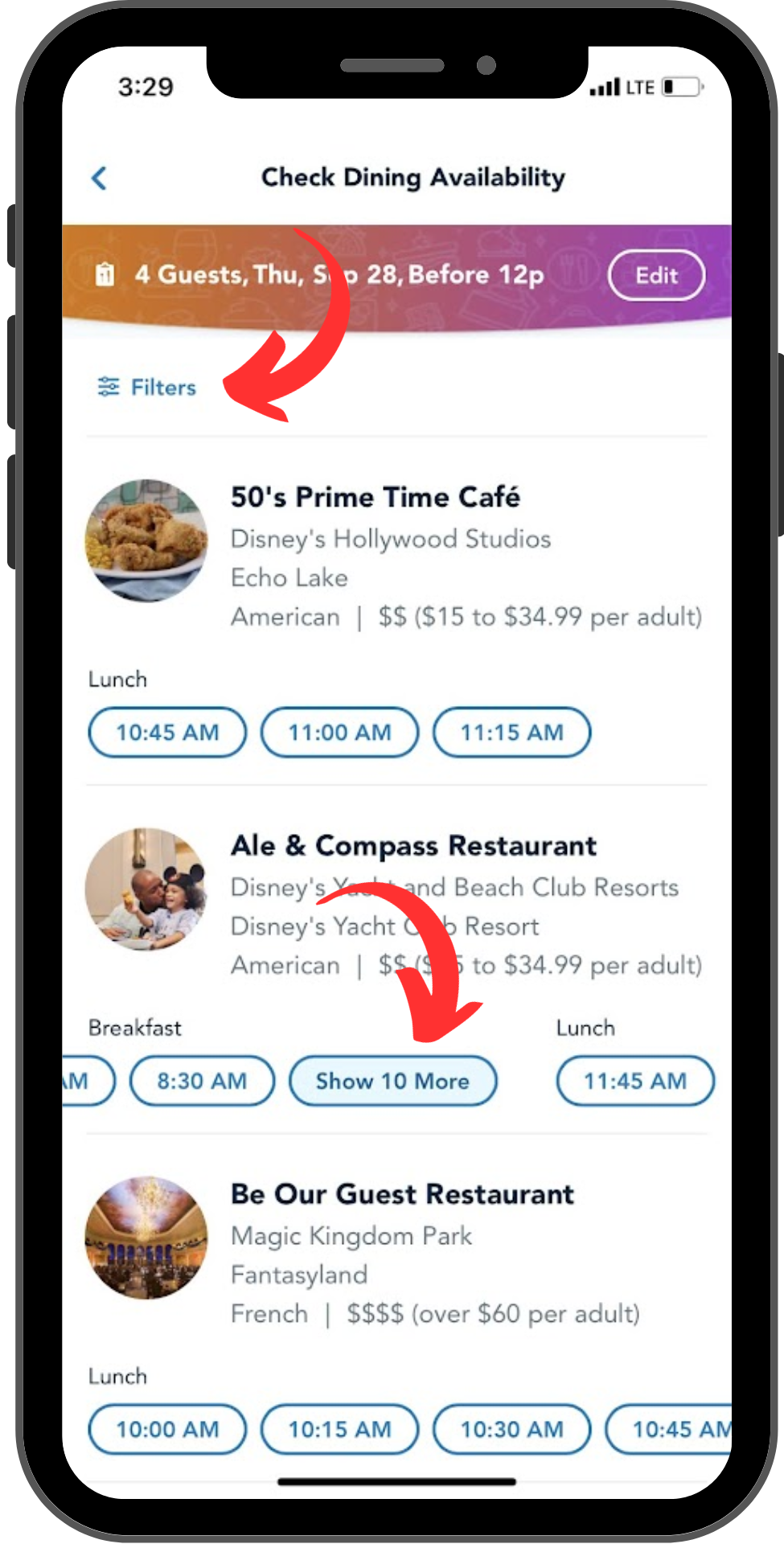
Task: Open 50's Prime Time Café details
Action: [x=375, y=498]
